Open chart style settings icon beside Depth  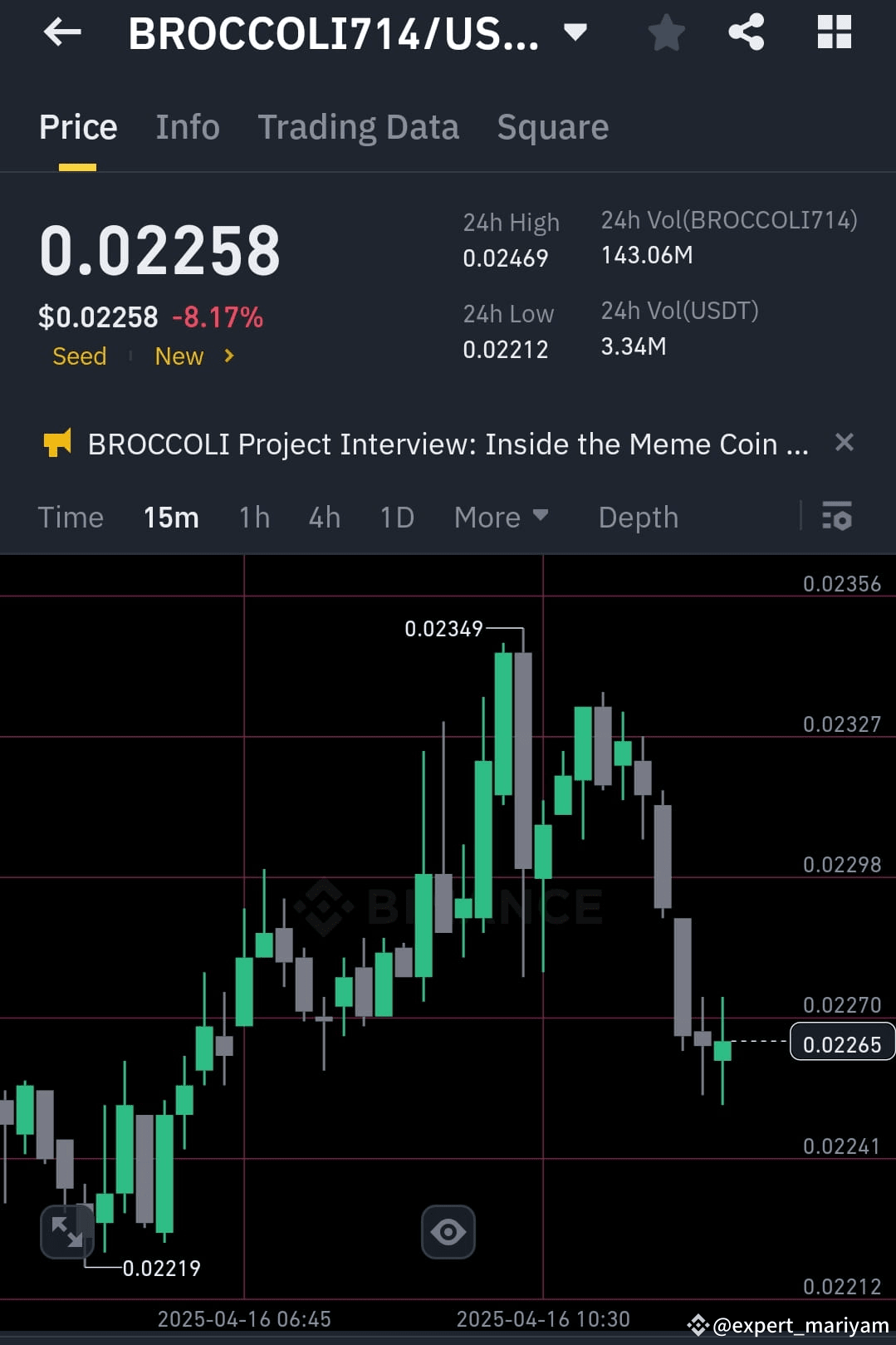coord(838,517)
